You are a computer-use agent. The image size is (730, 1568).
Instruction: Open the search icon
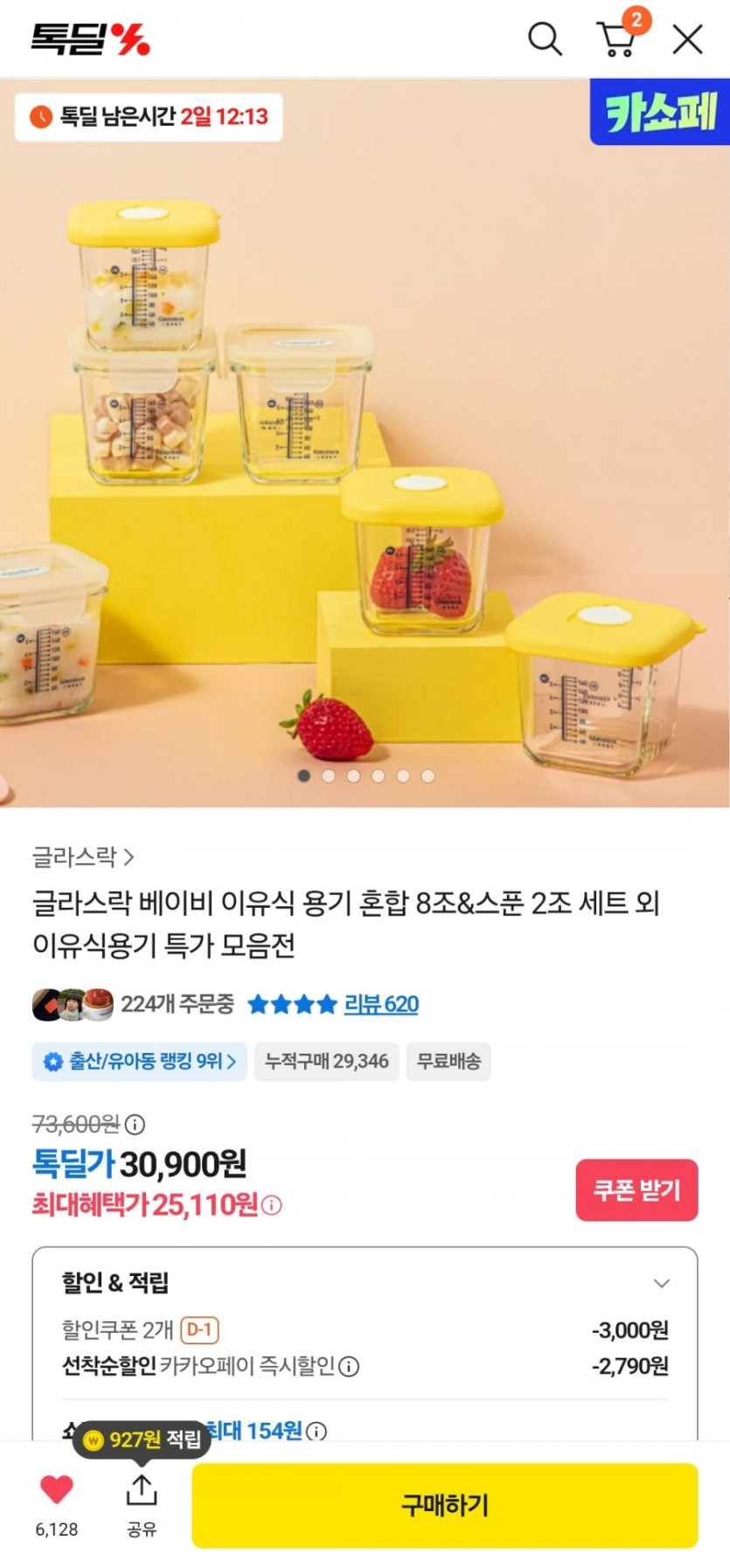coord(544,39)
